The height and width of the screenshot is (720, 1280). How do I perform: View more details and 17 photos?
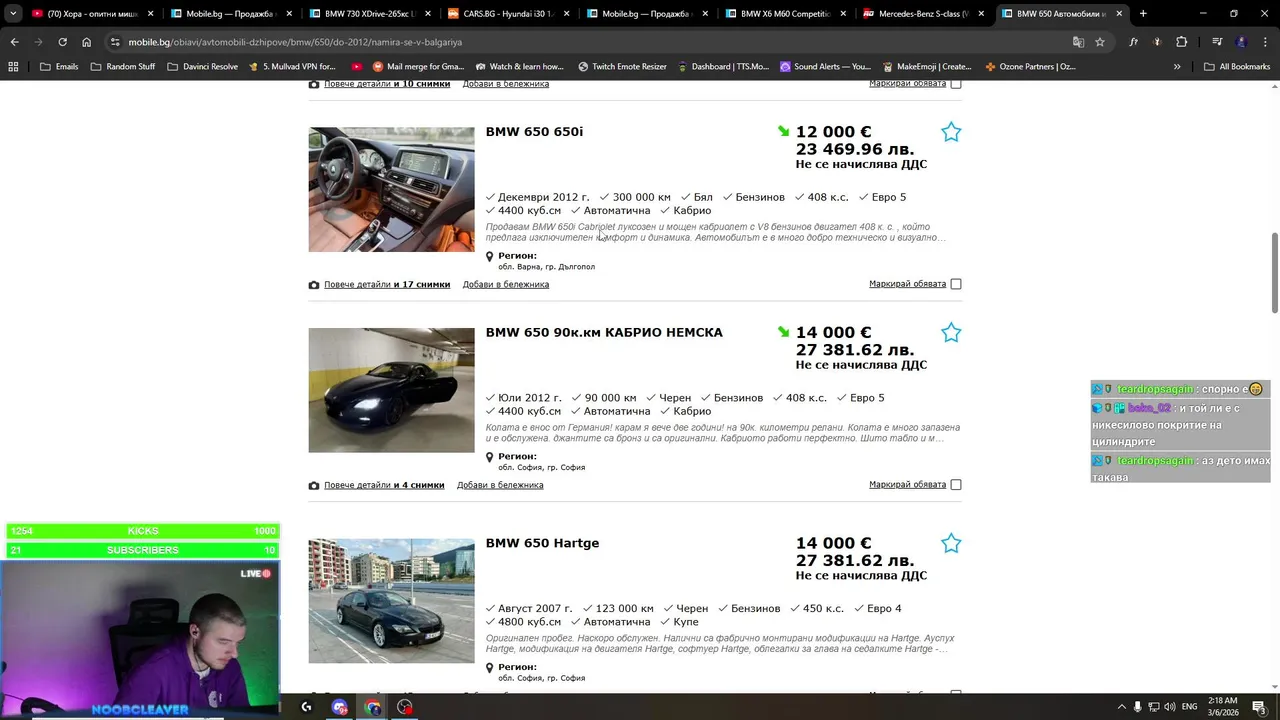(x=386, y=284)
